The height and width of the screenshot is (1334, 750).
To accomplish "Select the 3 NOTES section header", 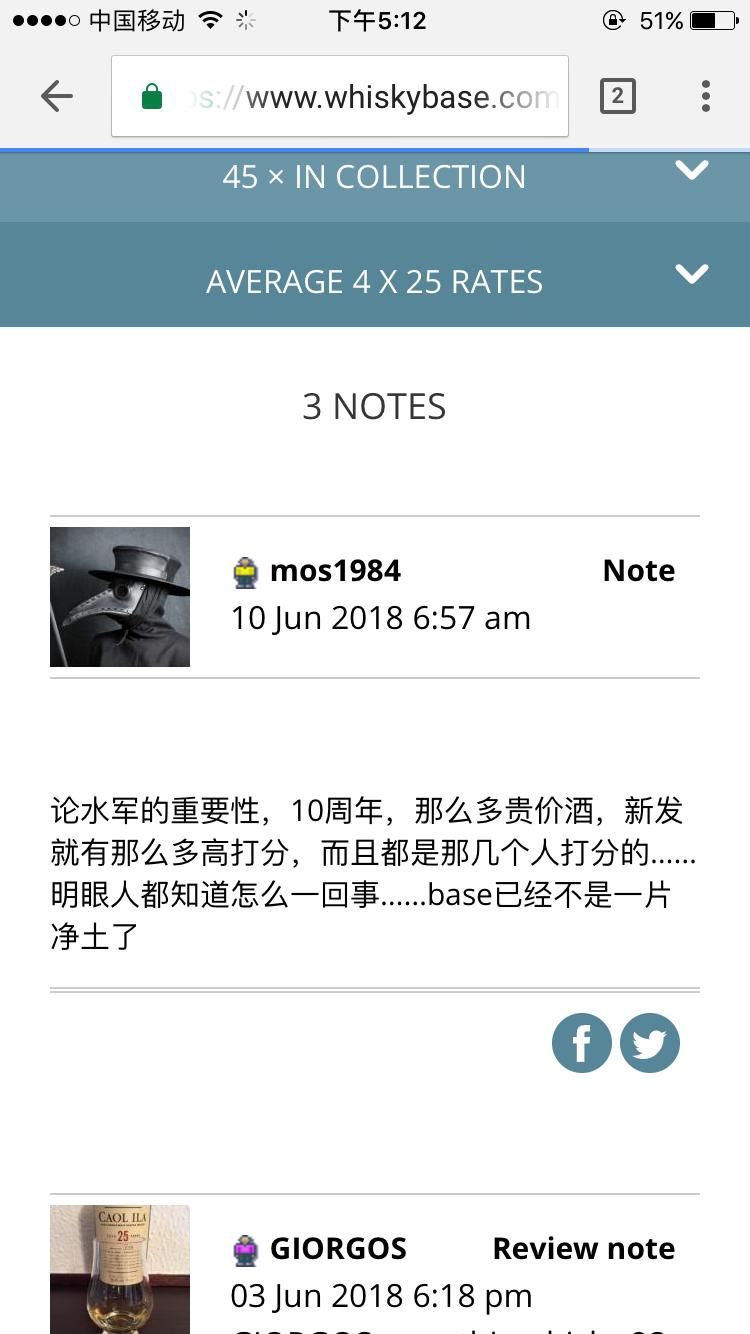I will tap(374, 406).
